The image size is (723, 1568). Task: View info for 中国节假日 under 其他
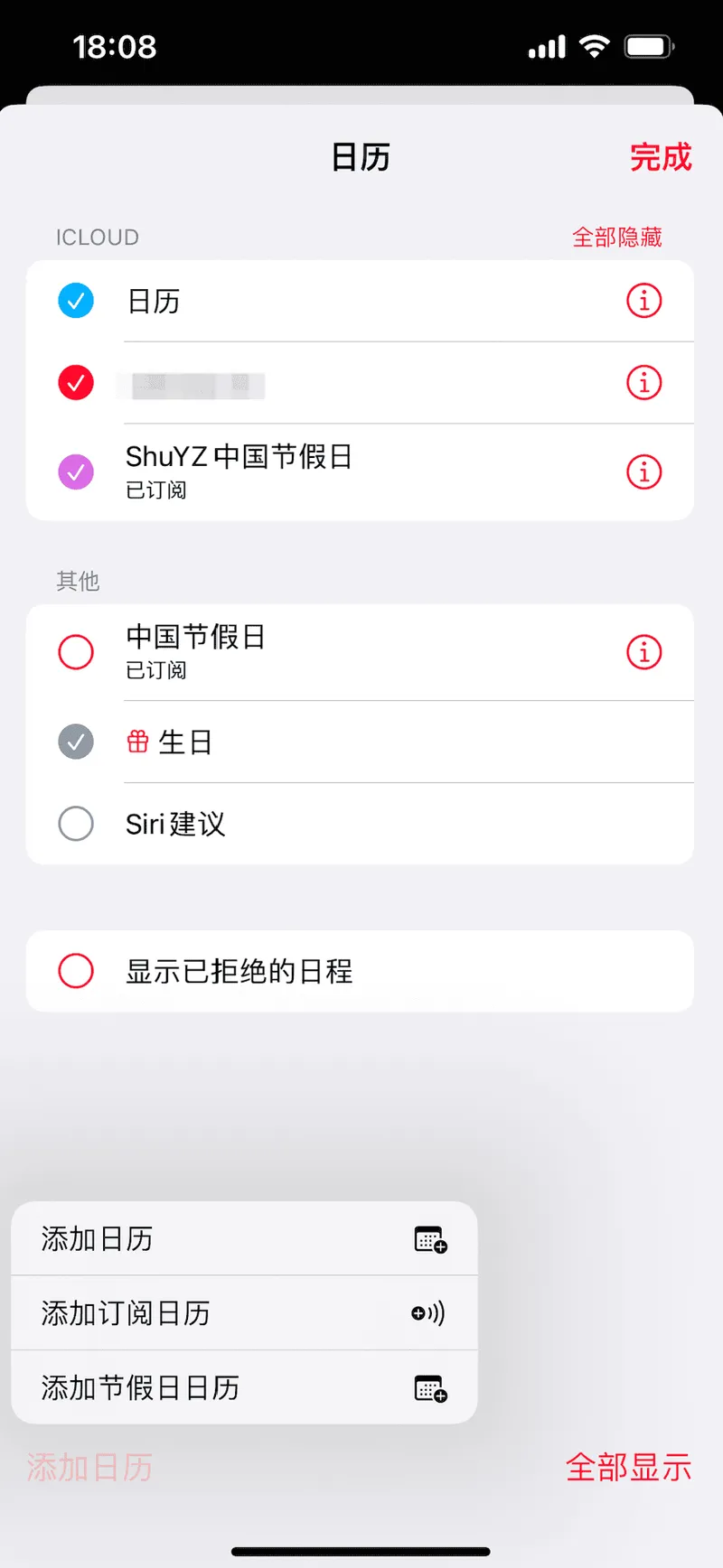[643, 651]
